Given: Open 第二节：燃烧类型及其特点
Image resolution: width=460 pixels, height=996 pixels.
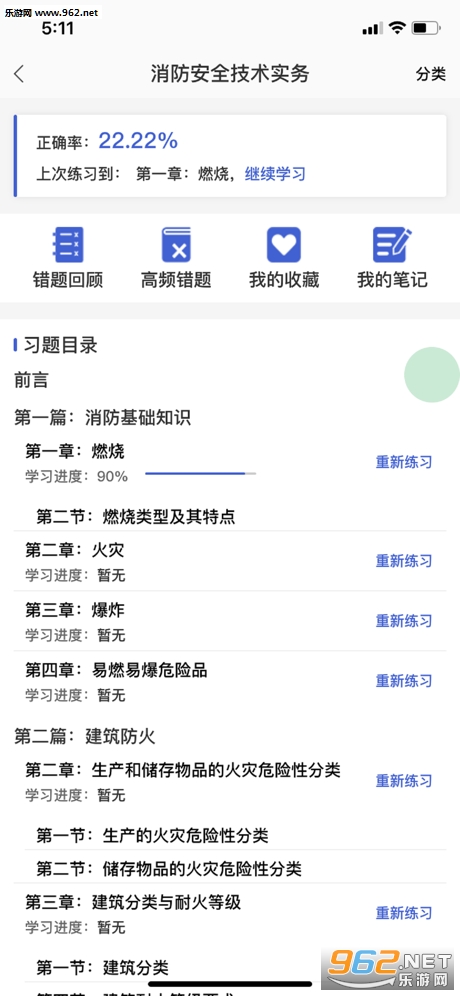Looking at the screenshot, I should (x=136, y=516).
